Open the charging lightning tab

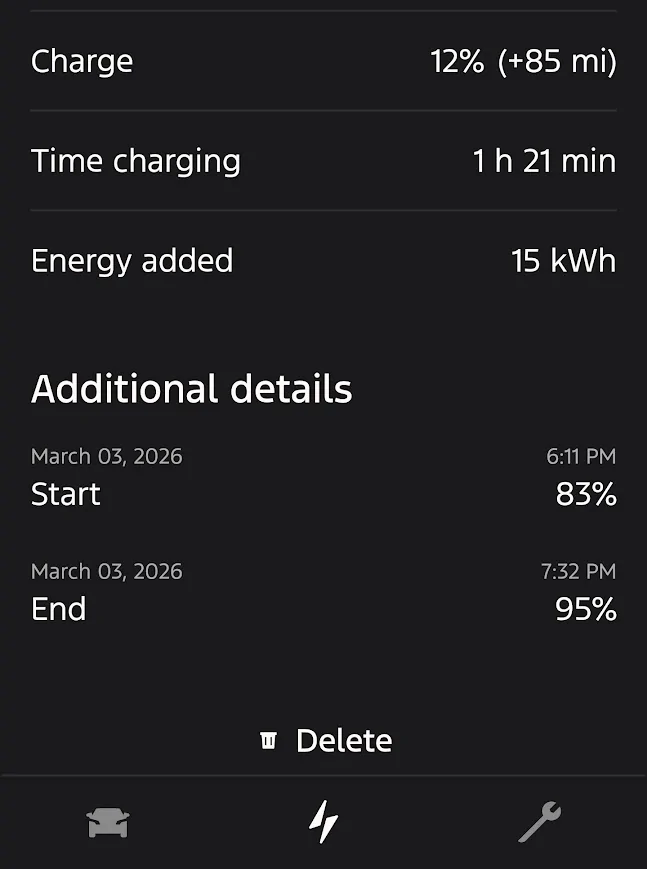coord(323,824)
